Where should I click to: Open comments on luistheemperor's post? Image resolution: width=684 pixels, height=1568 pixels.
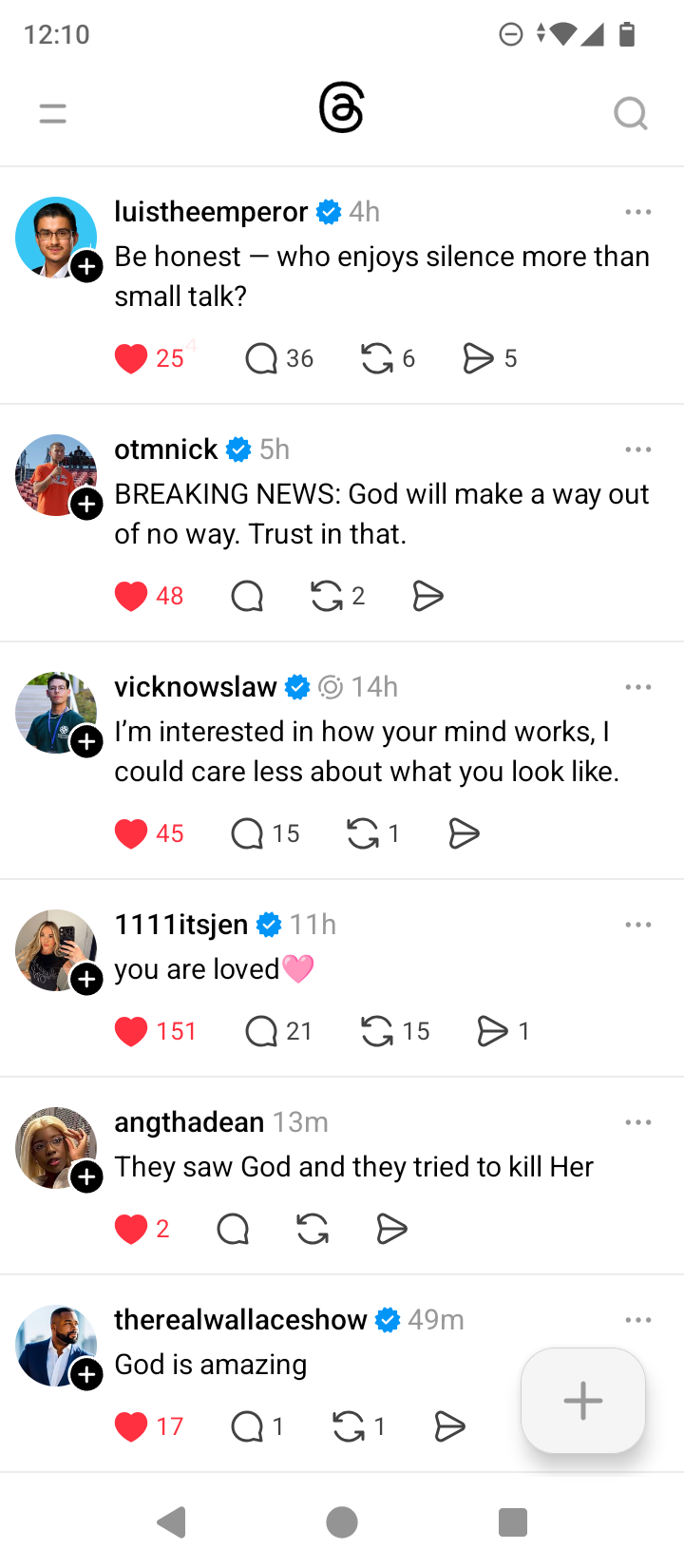pos(261,358)
